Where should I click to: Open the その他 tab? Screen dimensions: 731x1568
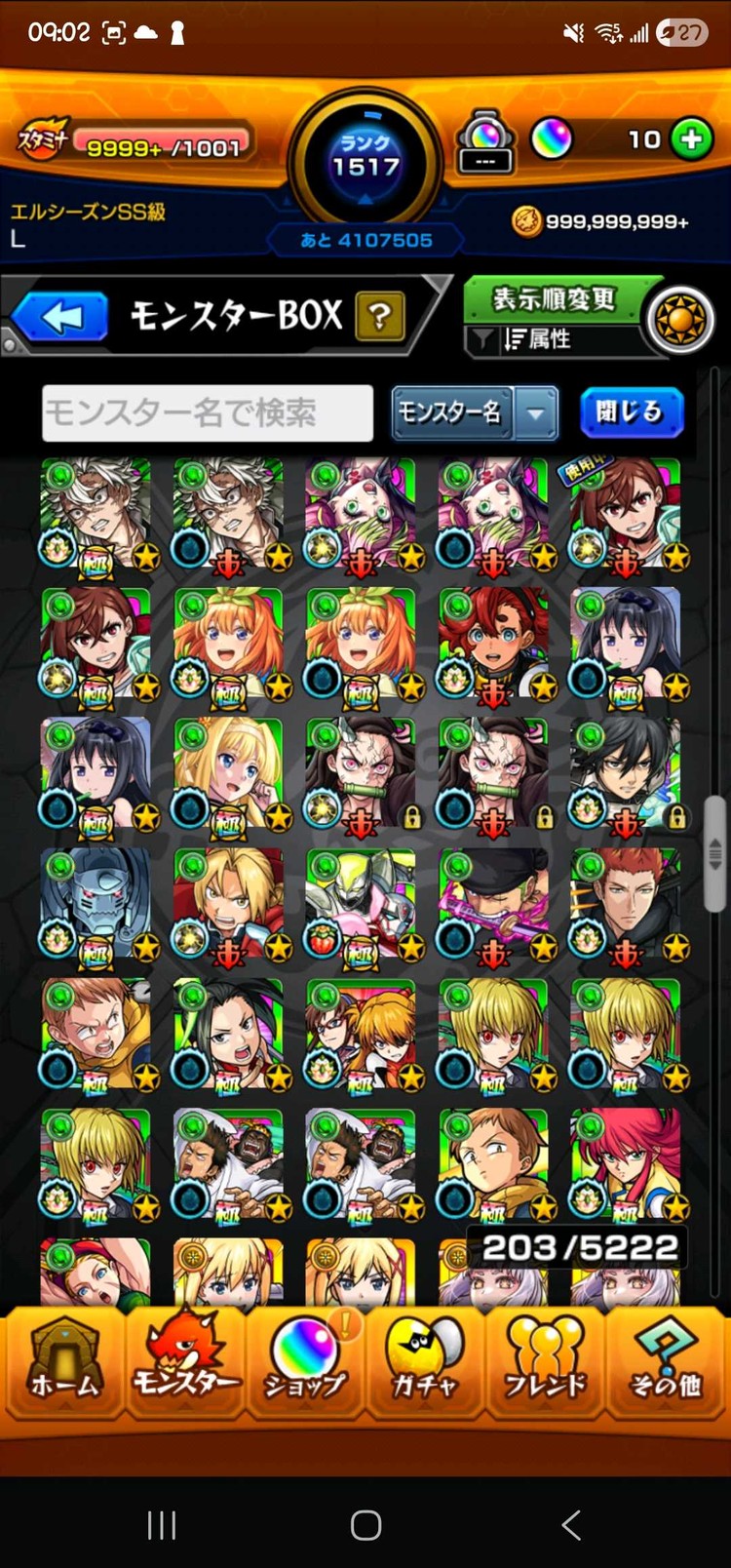(666, 1360)
